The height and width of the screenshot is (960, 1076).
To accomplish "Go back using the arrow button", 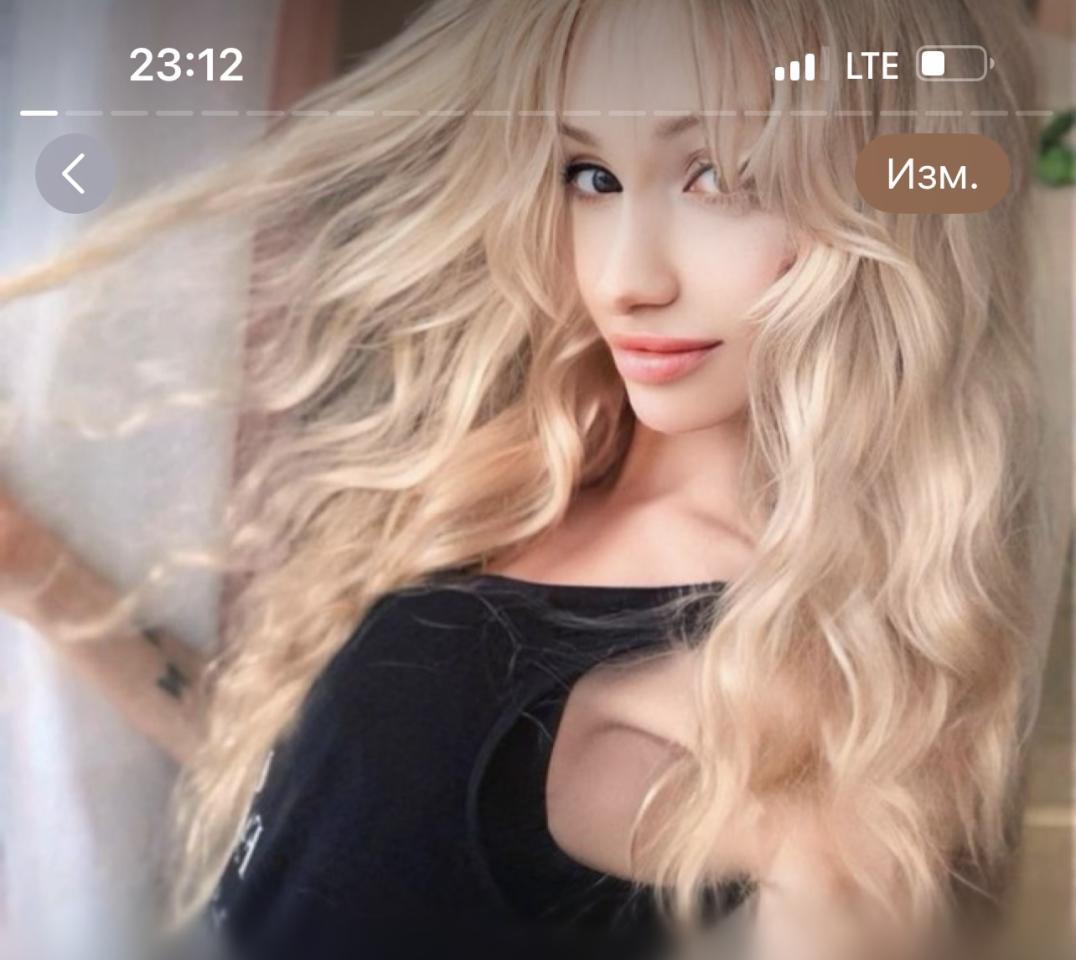I will click(74, 174).
